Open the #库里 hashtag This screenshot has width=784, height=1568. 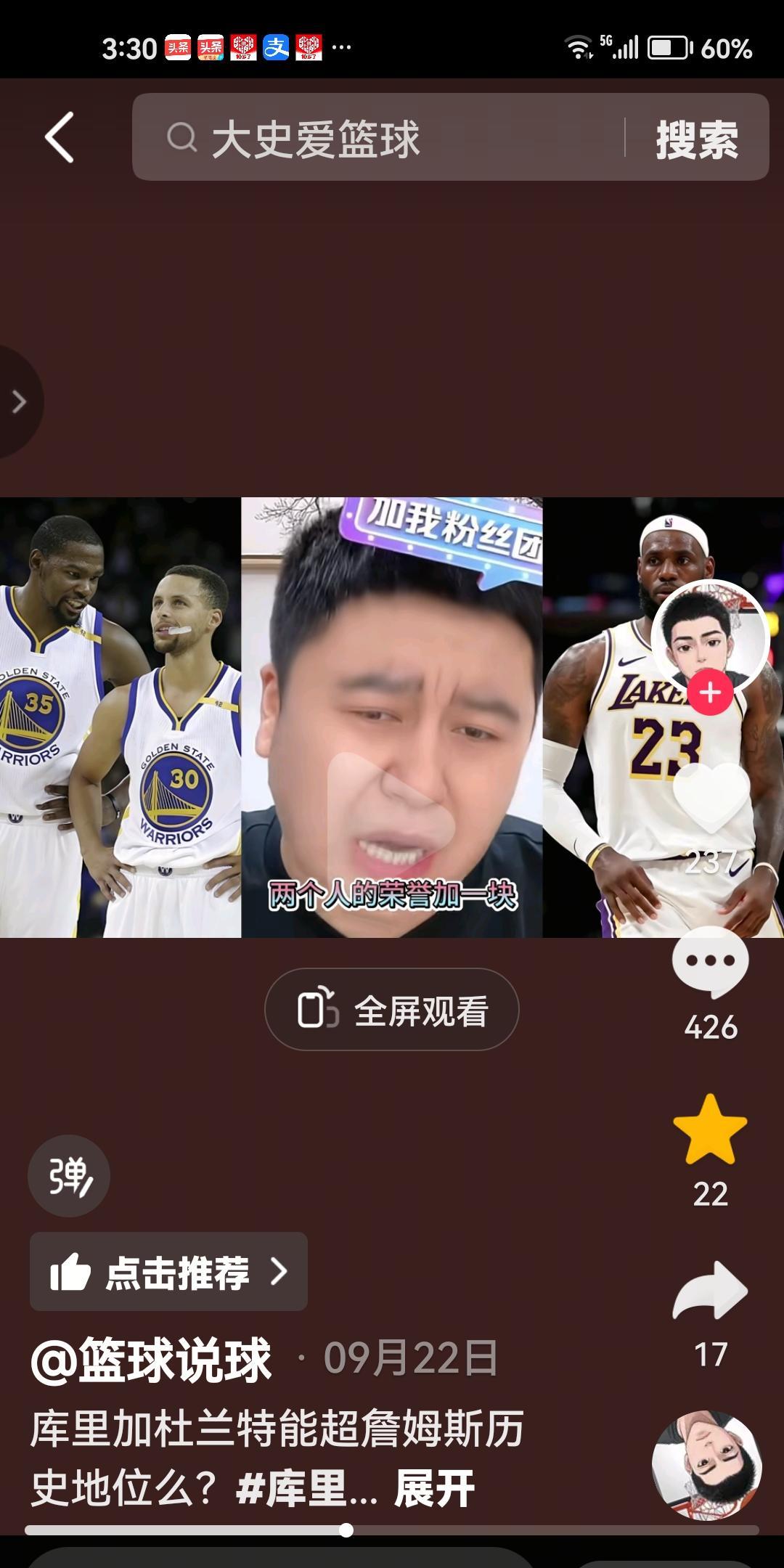pos(305,1488)
